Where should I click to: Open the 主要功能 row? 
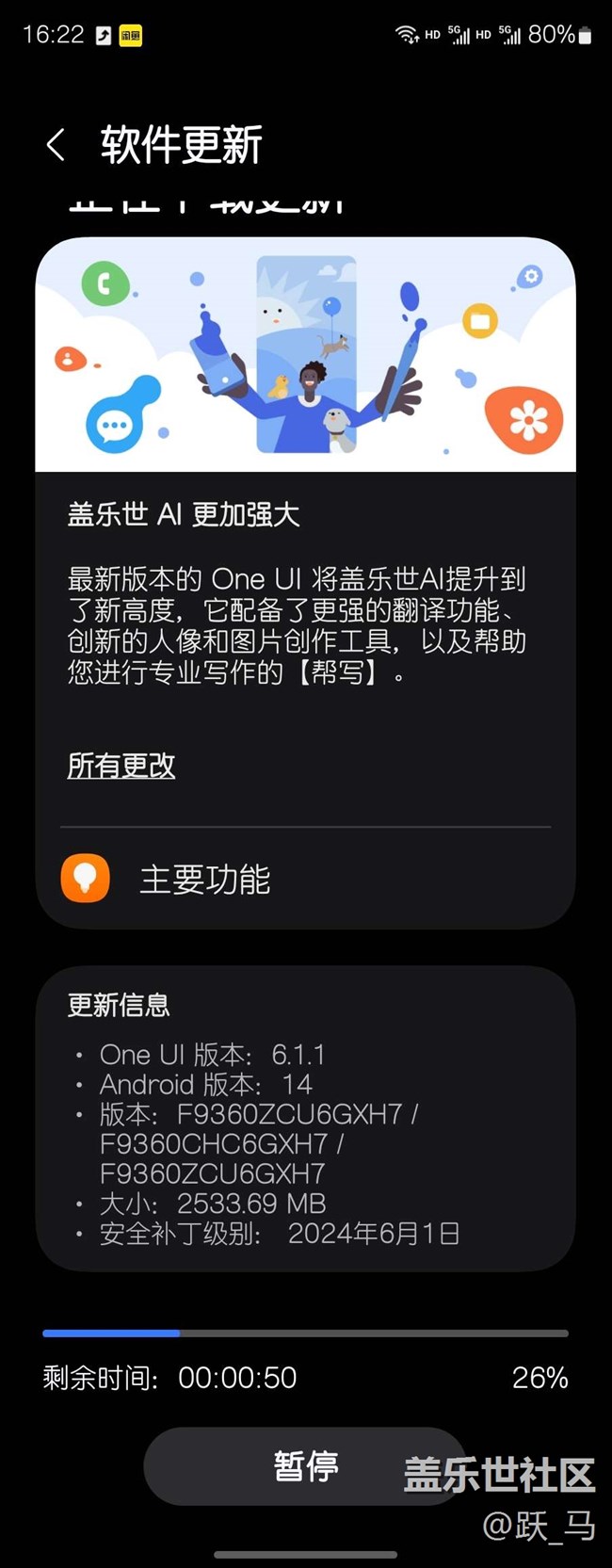coord(305,880)
